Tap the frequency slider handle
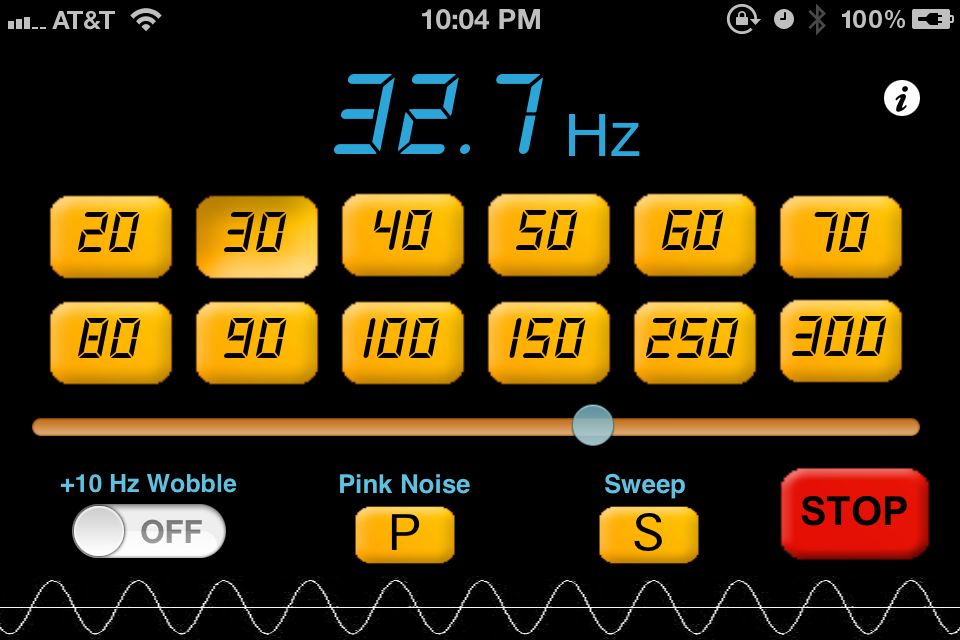 pyautogui.click(x=592, y=425)
